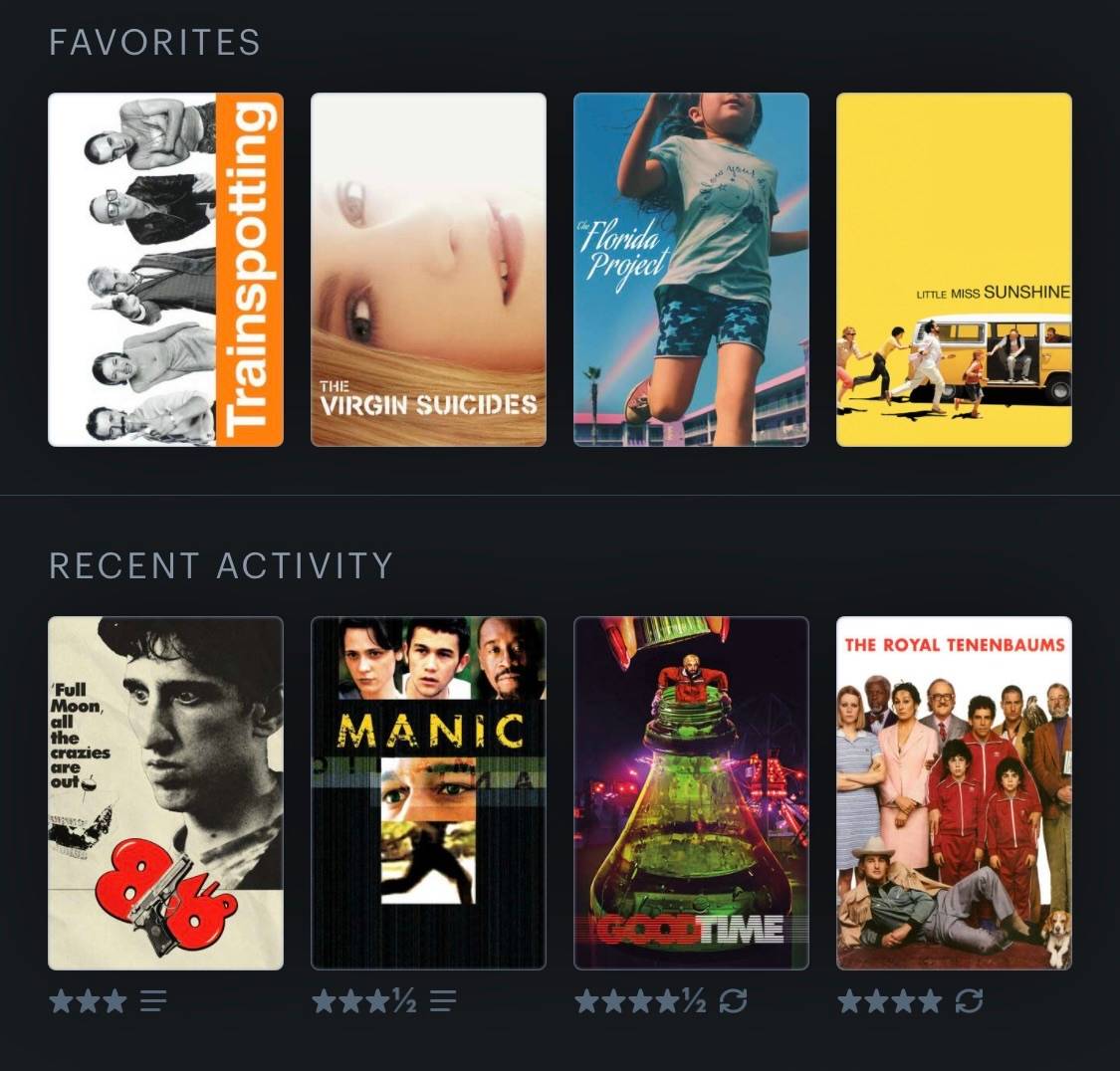Read the review under the Manic poster
Viewport: 1120px width, 1071px height.
tap(443, 1001)
